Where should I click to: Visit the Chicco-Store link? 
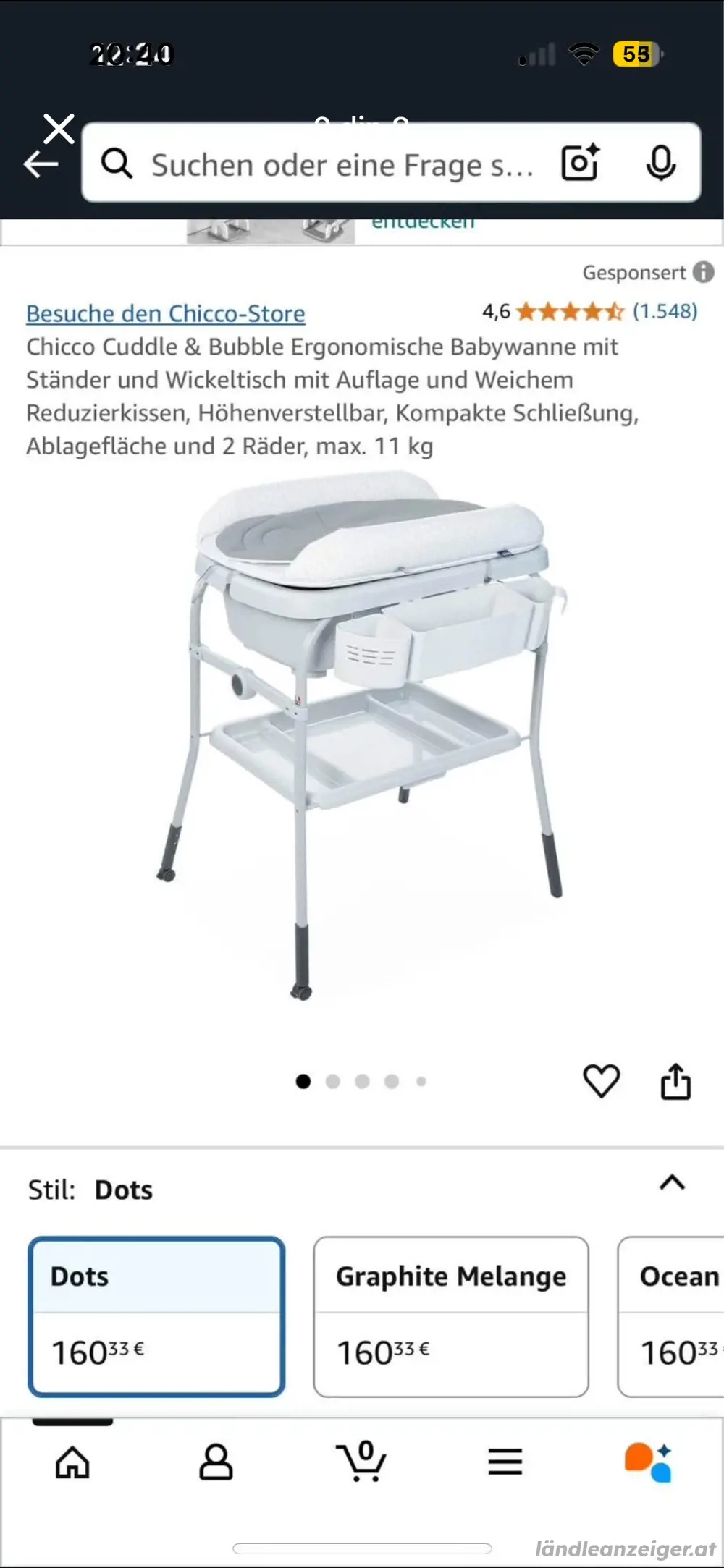pyautogui.click(x=165, y=313)
